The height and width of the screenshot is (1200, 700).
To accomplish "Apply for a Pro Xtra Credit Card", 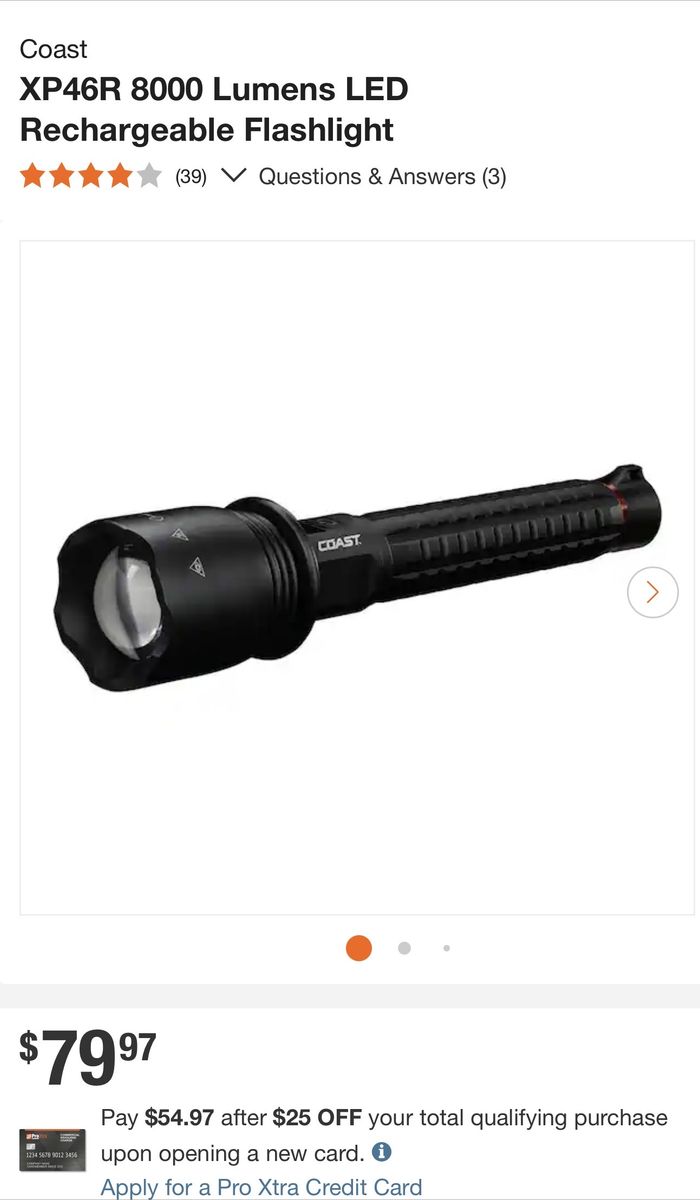I will point(261,1187).
